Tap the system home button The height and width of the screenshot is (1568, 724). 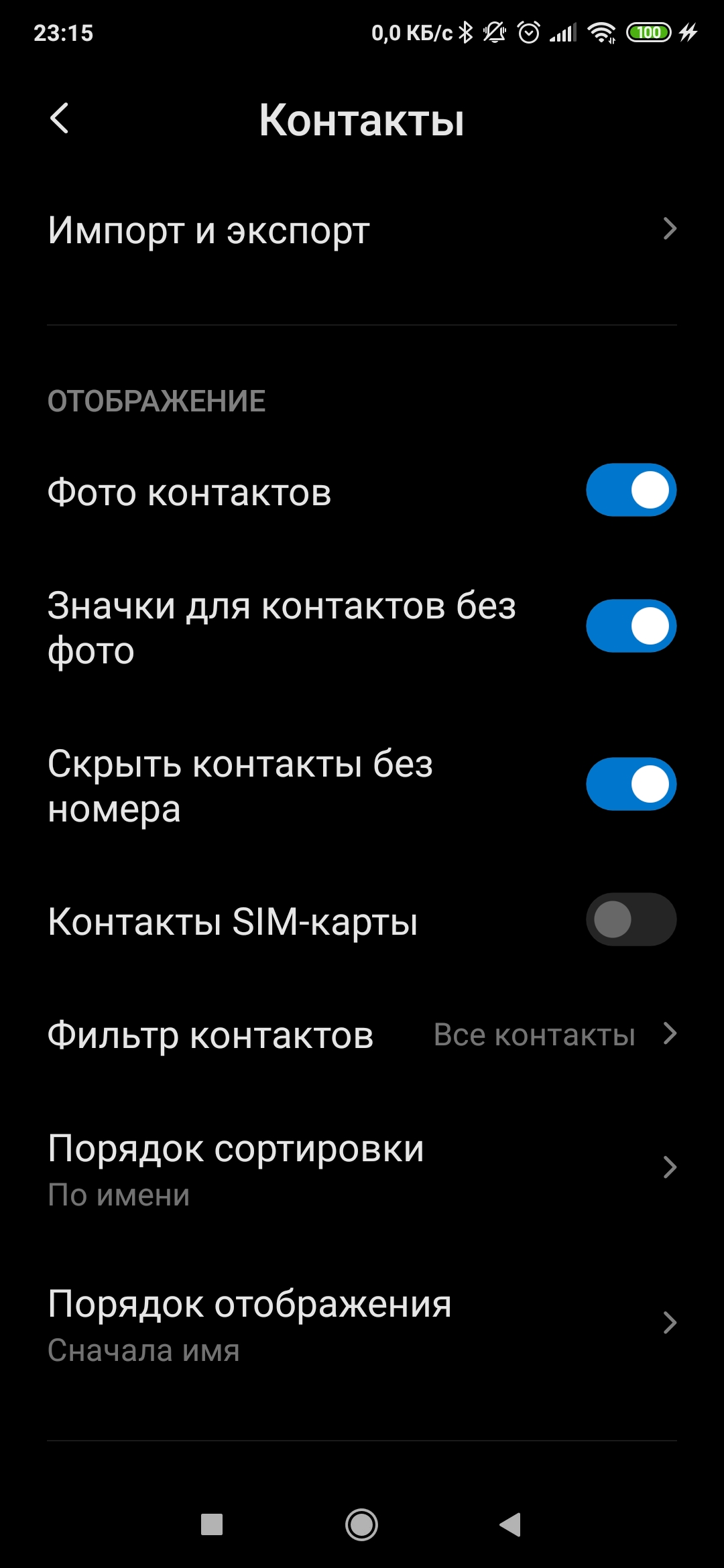click(361, 1525)
